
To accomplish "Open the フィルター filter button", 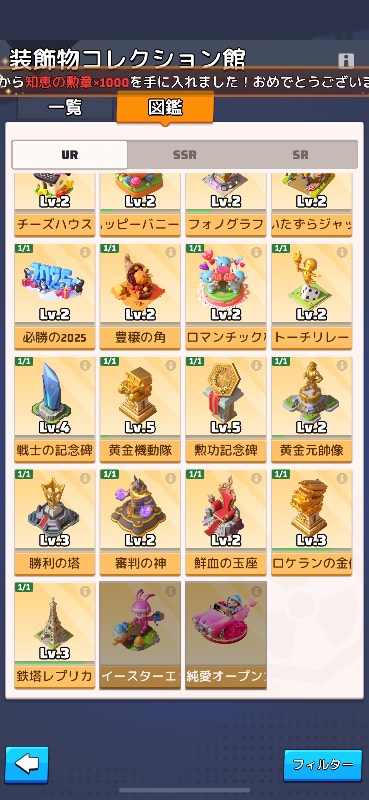I will pyautogui.click(x=323, y=765).
